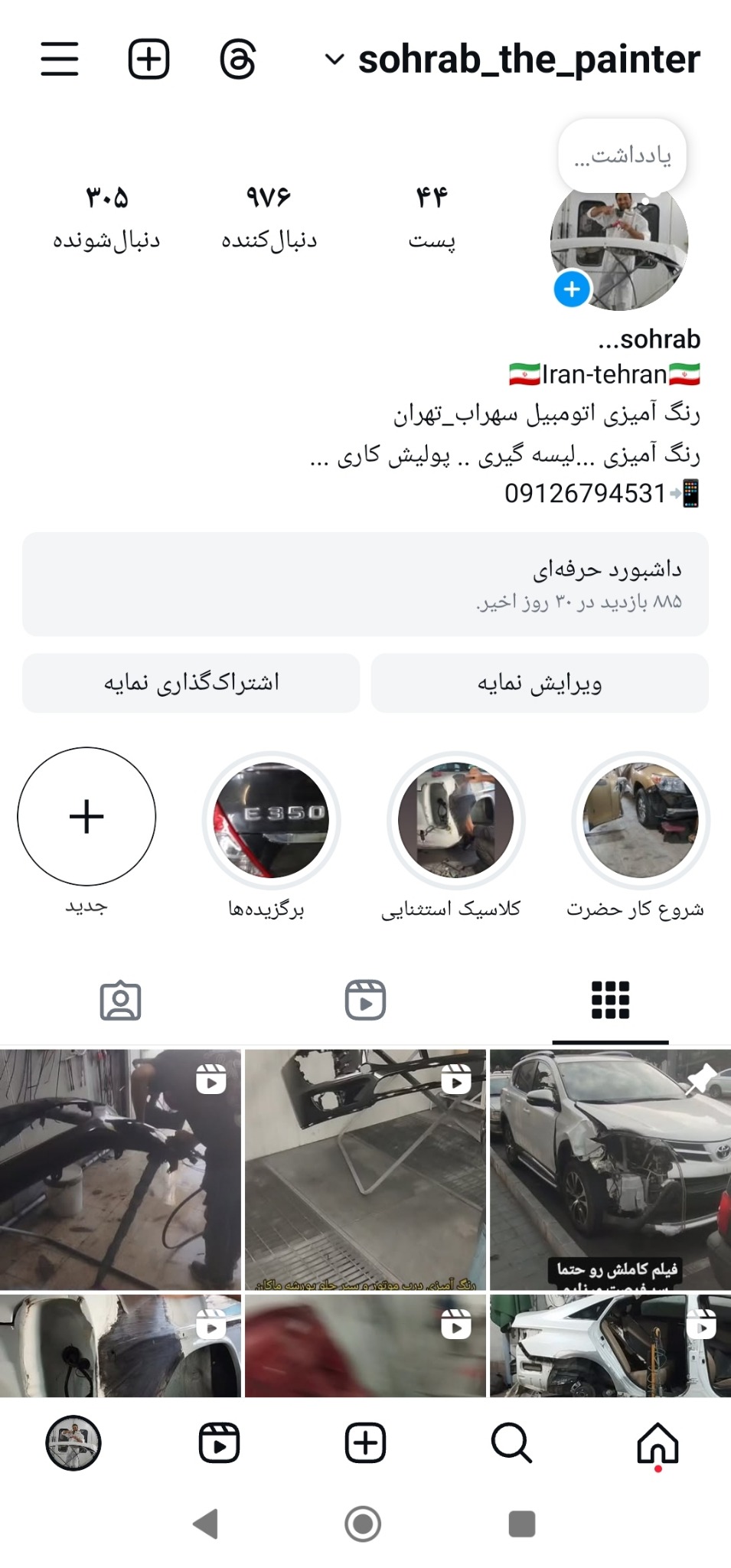
Task: Expand the یادداشت note bubble
Action: point(625,155)
